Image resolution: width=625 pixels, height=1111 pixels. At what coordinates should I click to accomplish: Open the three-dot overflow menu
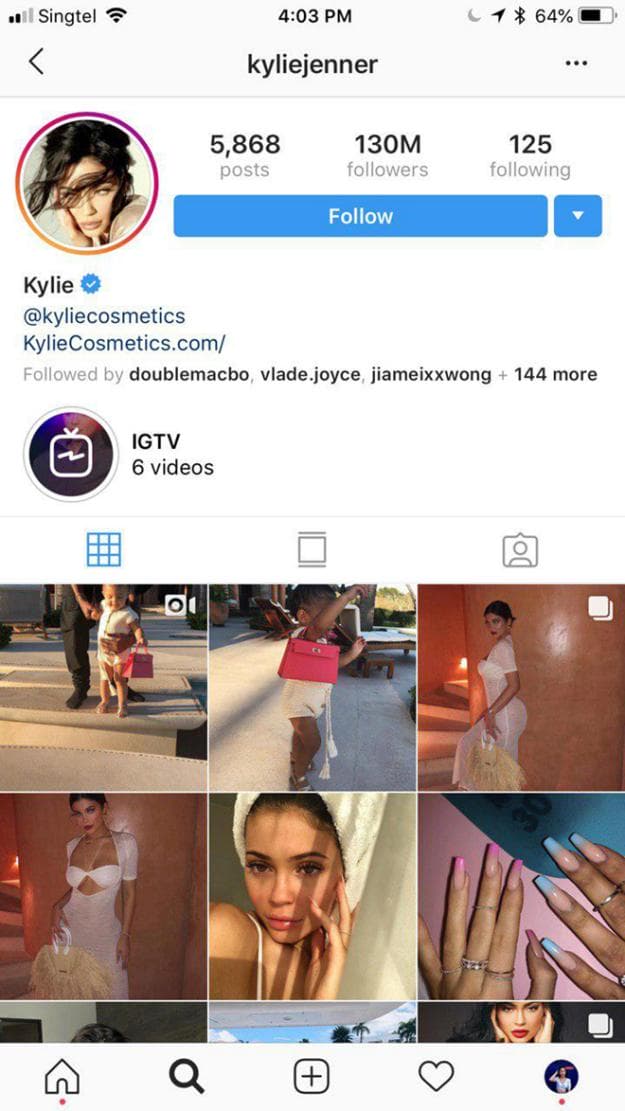tap(576, 63)
